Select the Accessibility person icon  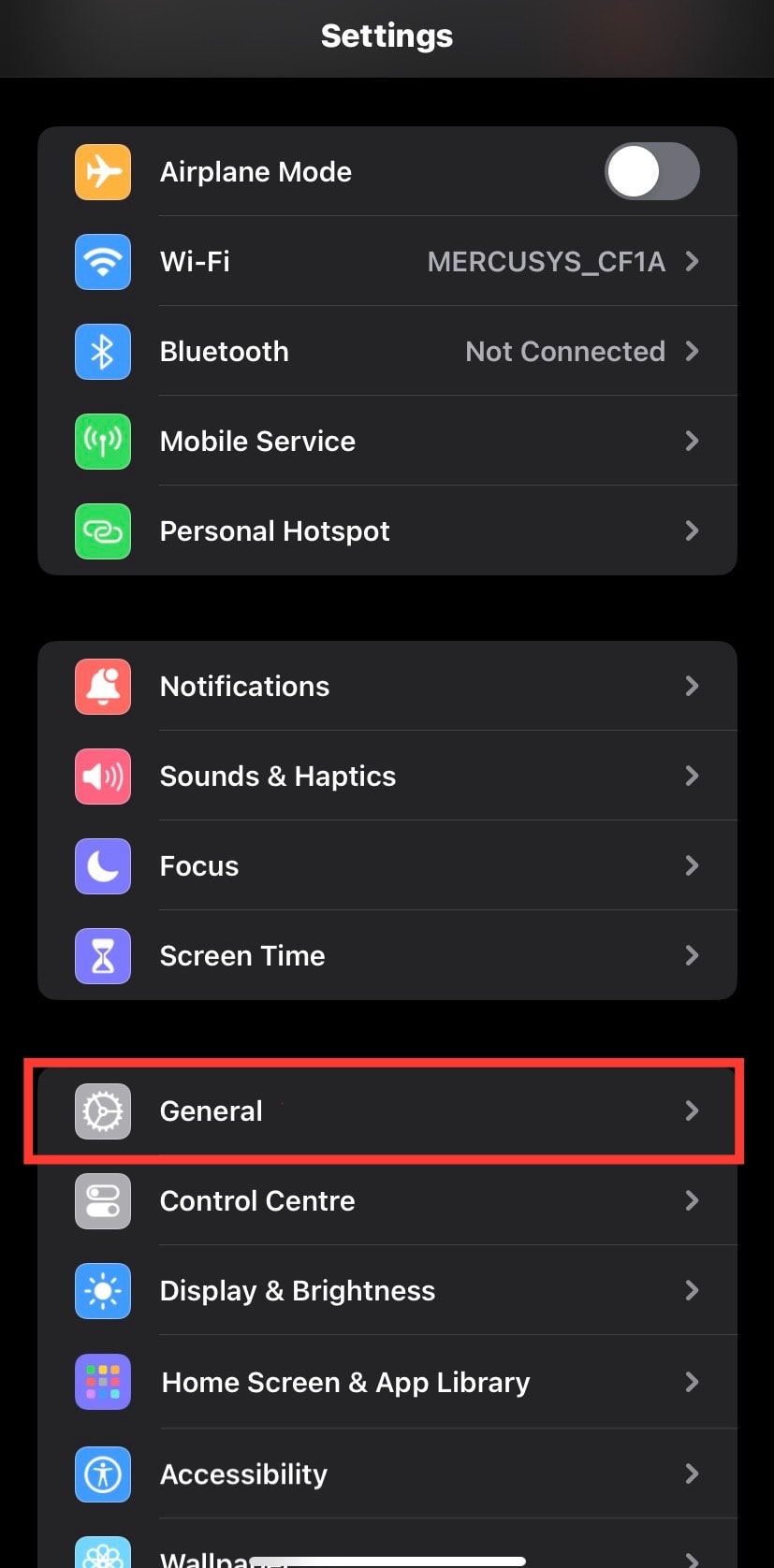click(x=102, y=1474)
